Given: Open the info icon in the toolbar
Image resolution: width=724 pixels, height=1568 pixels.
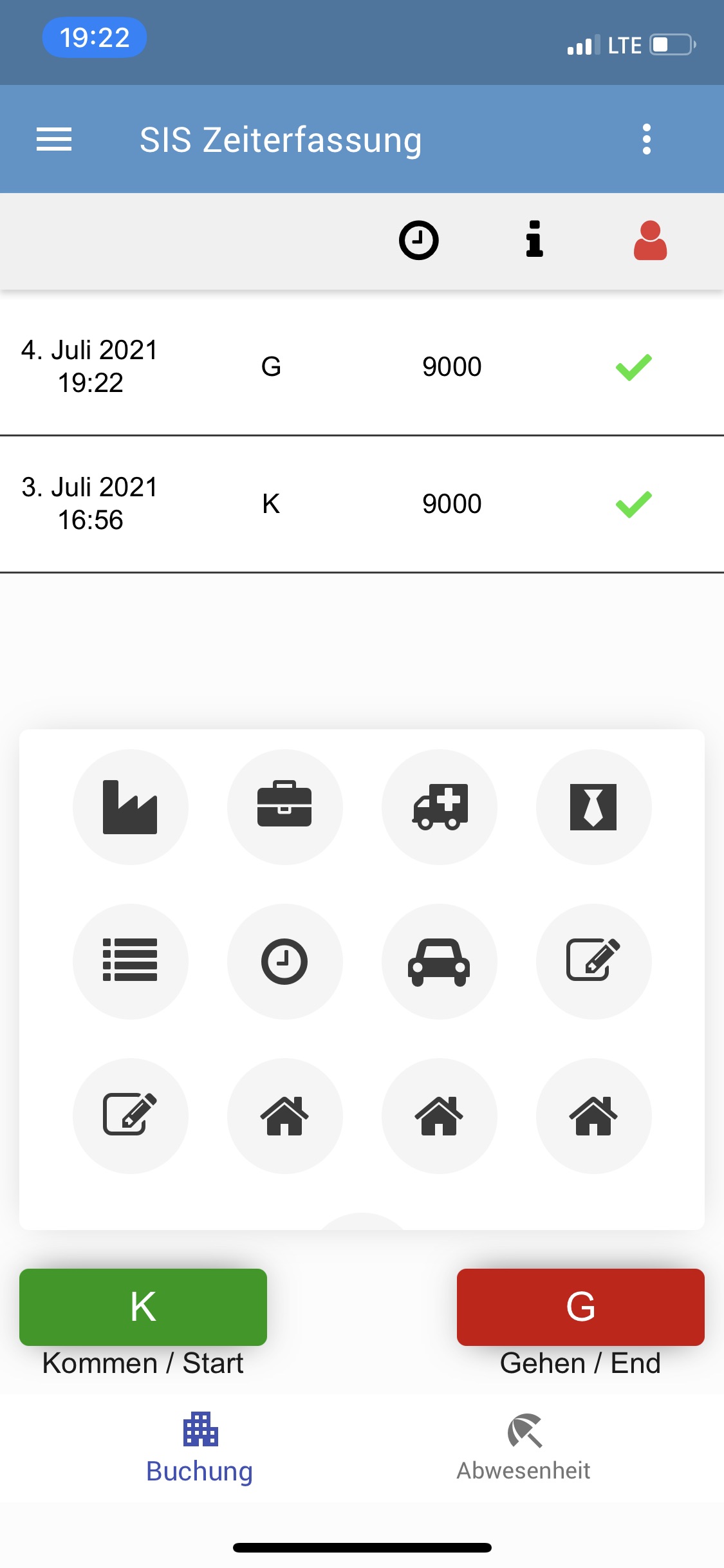Looking at the screenshot, I should tap(534, 239).
